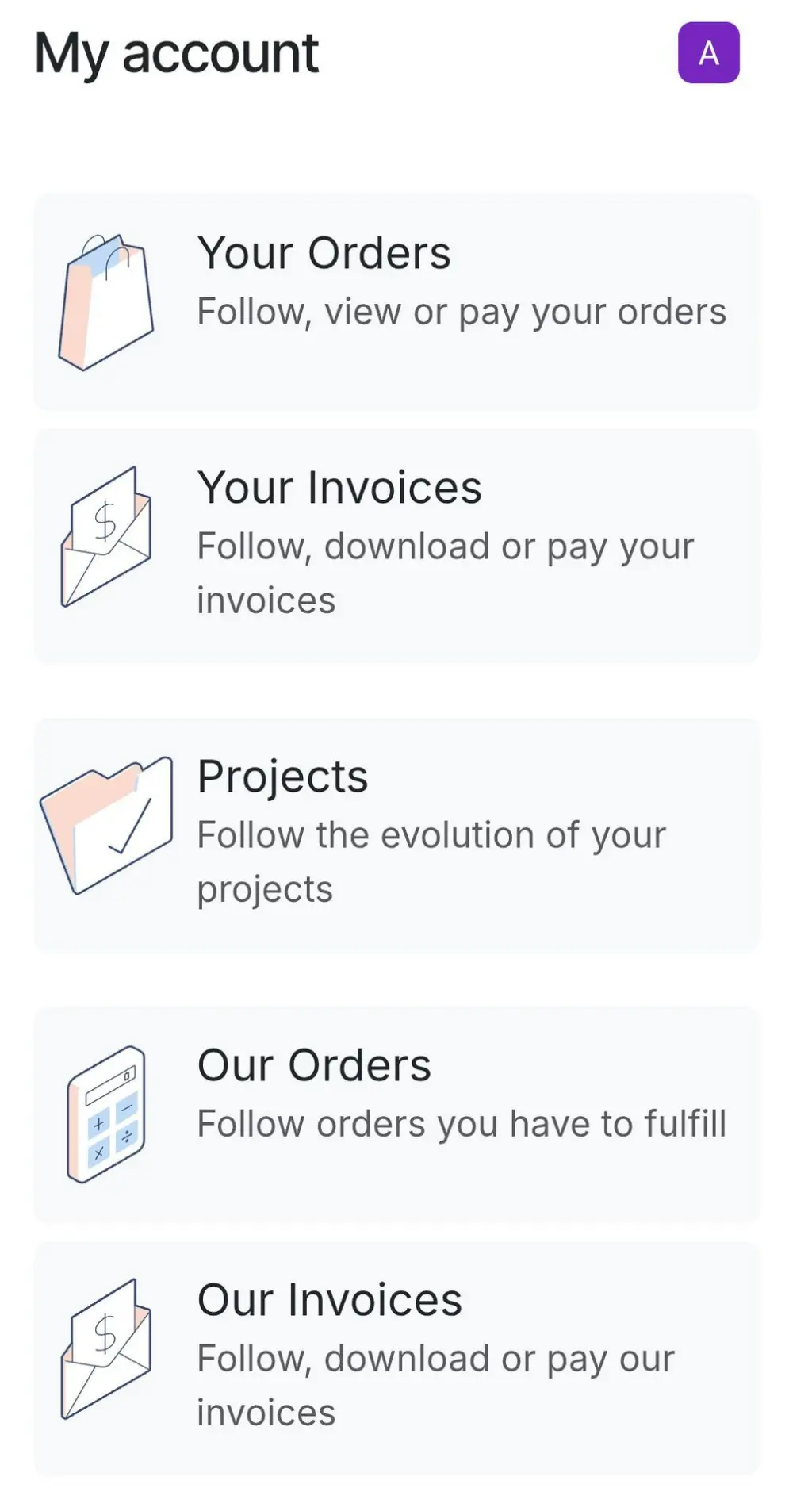Go to the Projects card
This screenshot has height=1511, width=812.
pos(396,834)
